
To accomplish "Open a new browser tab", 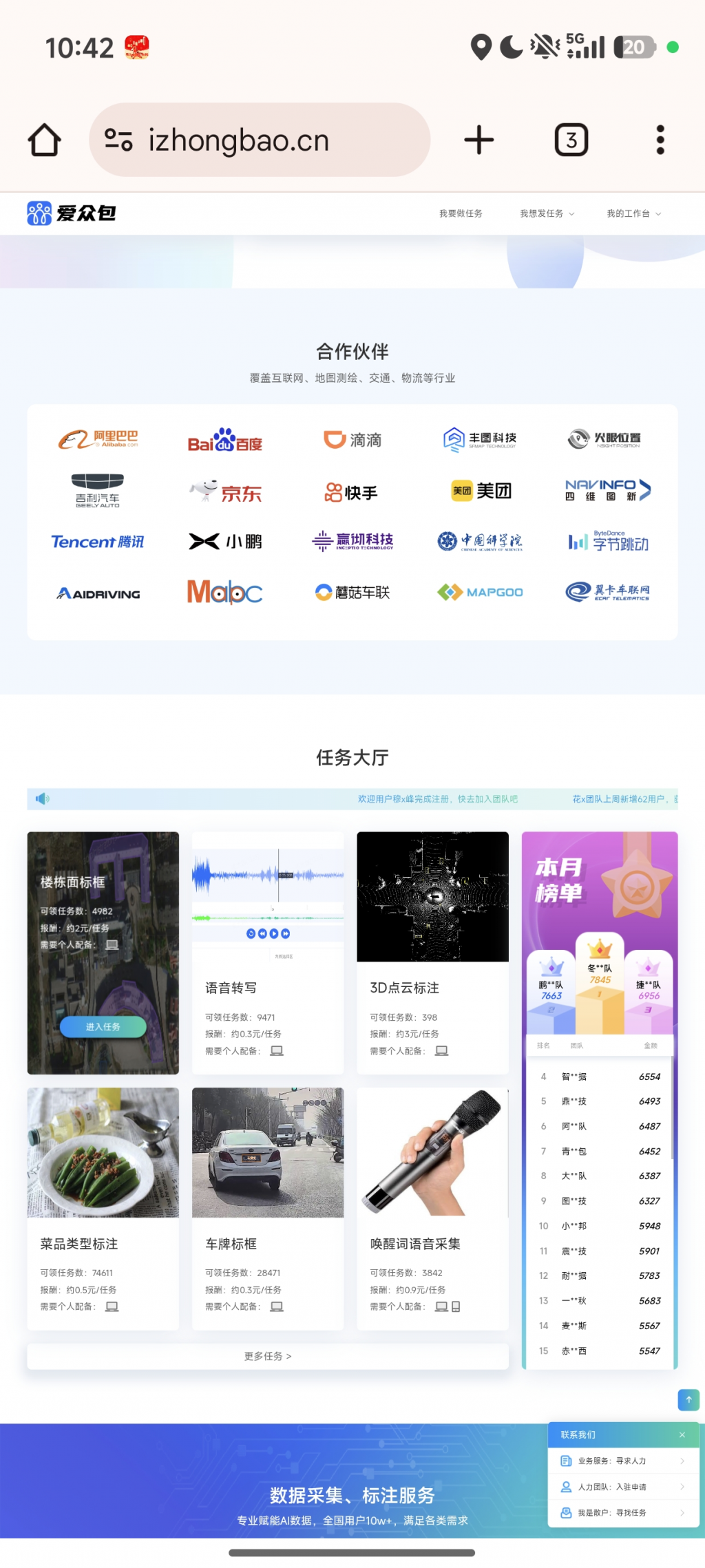I will [478, 140].
